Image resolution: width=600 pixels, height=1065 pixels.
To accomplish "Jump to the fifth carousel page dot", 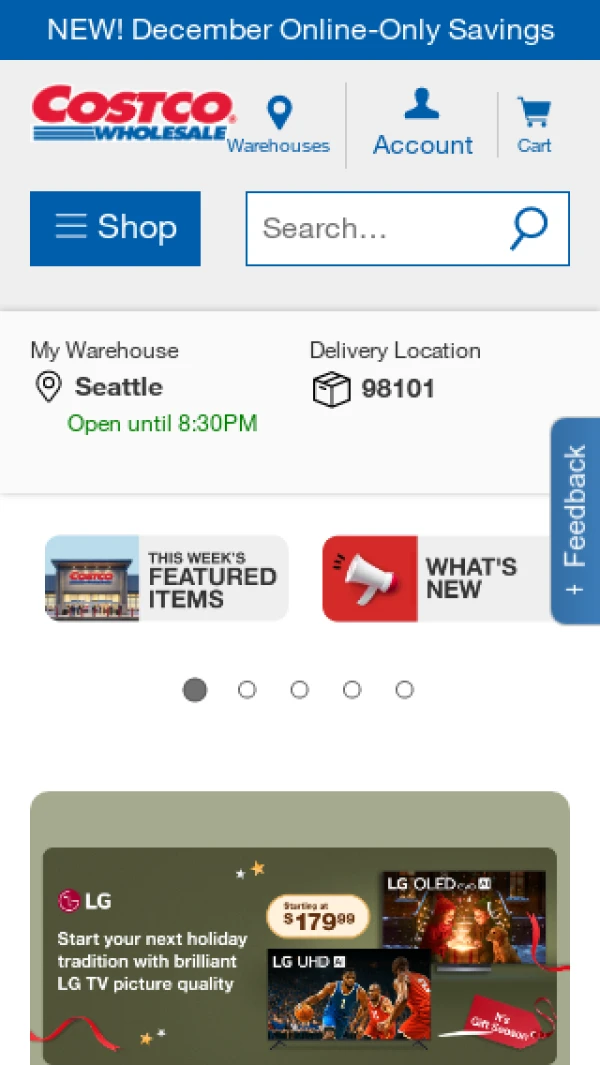I will (x=404, y=690).
